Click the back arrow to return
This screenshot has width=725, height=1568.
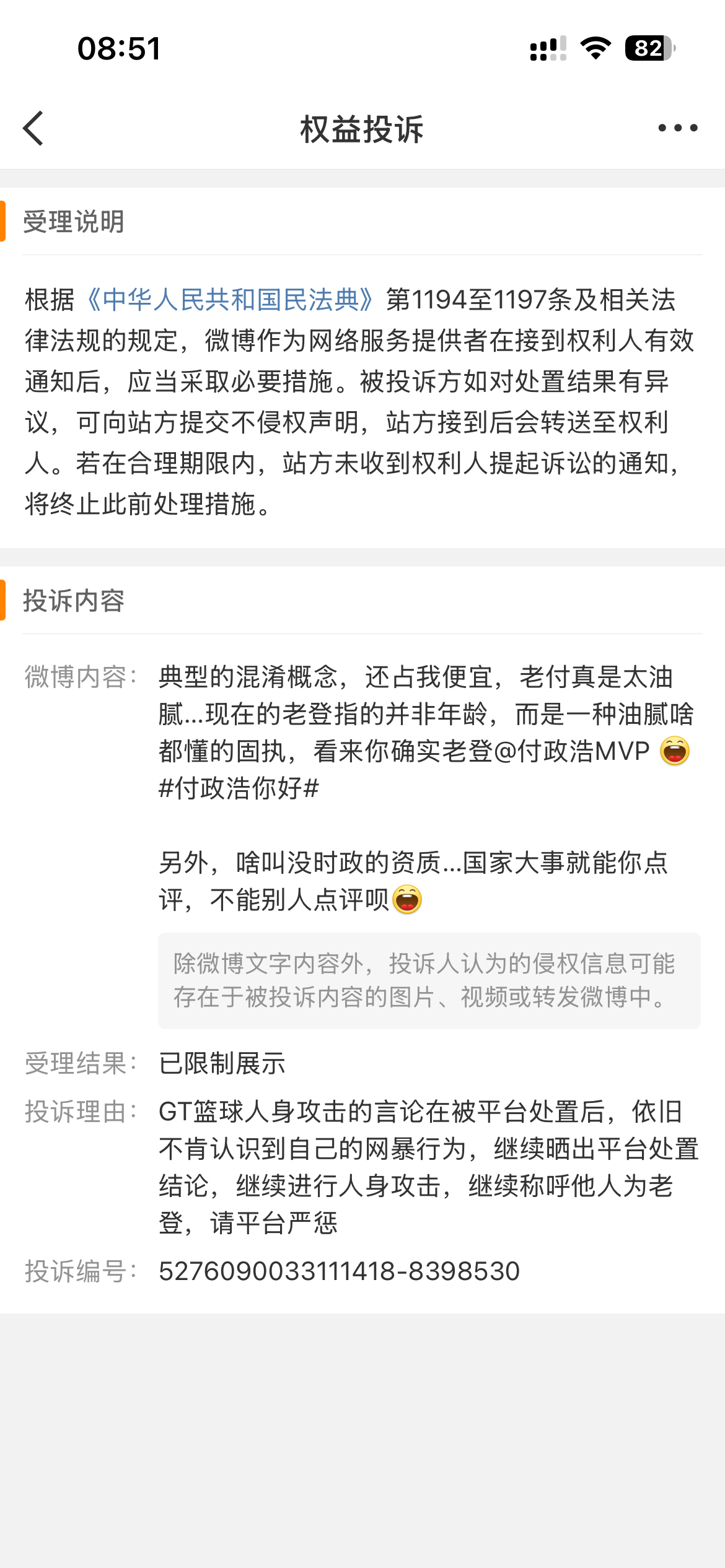pos(32,129)
